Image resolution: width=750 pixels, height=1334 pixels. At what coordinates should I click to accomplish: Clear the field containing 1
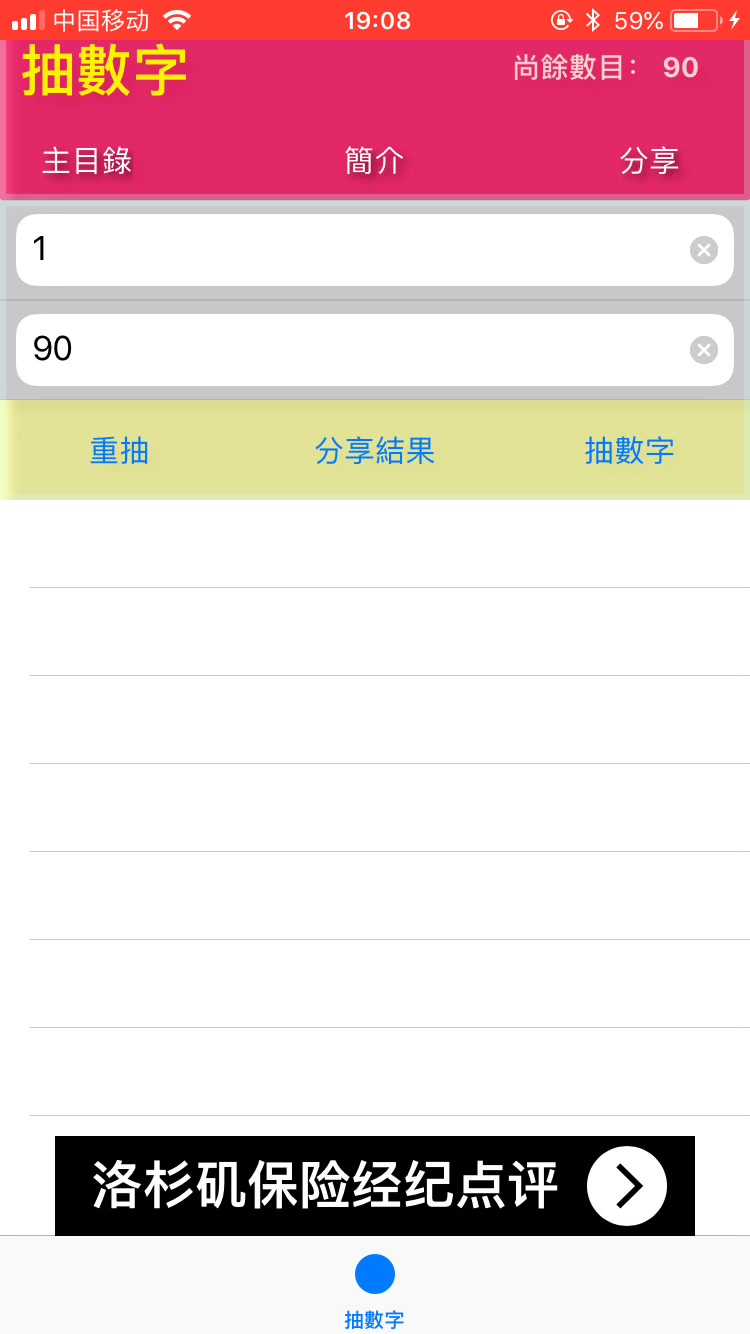tap(704, 250)
